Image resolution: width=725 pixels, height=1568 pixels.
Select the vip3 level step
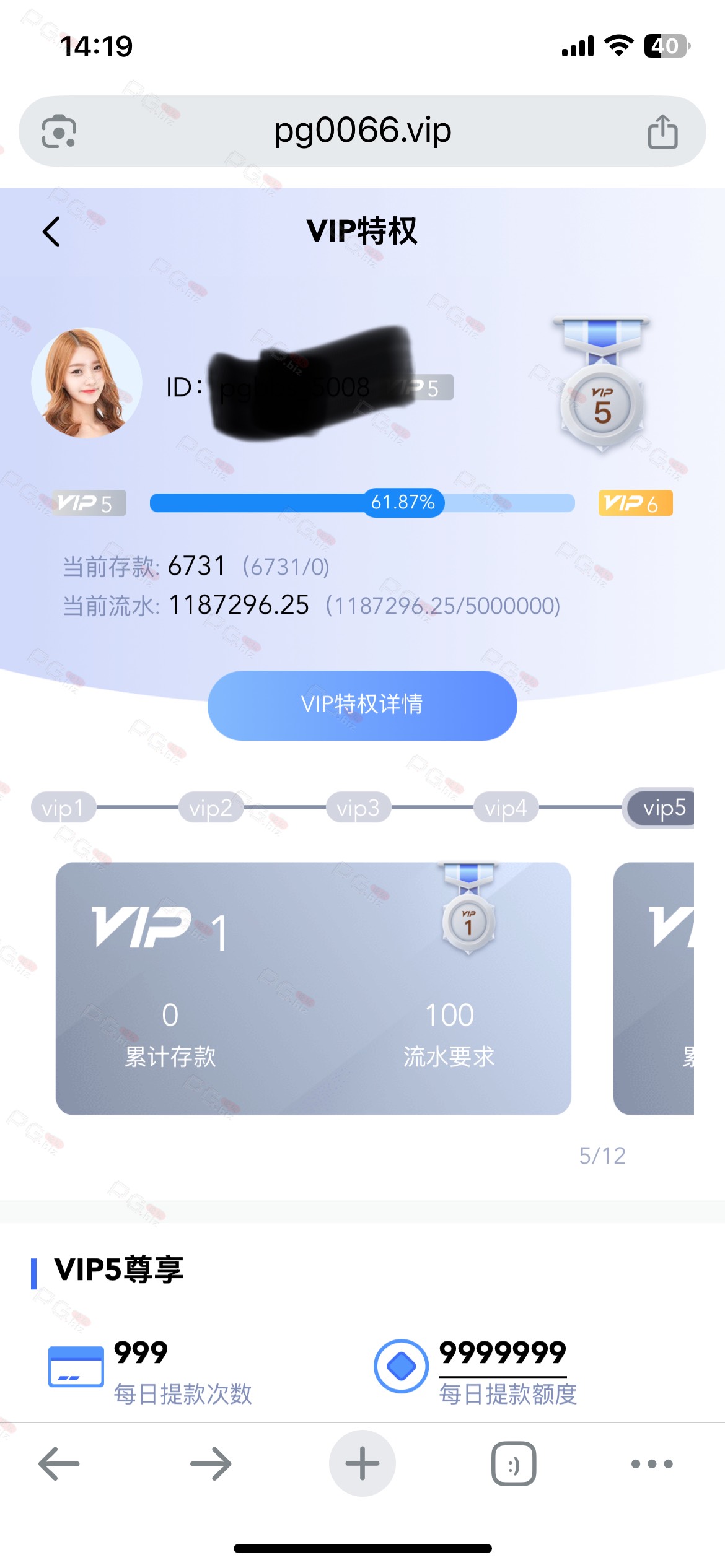point(358,808)
